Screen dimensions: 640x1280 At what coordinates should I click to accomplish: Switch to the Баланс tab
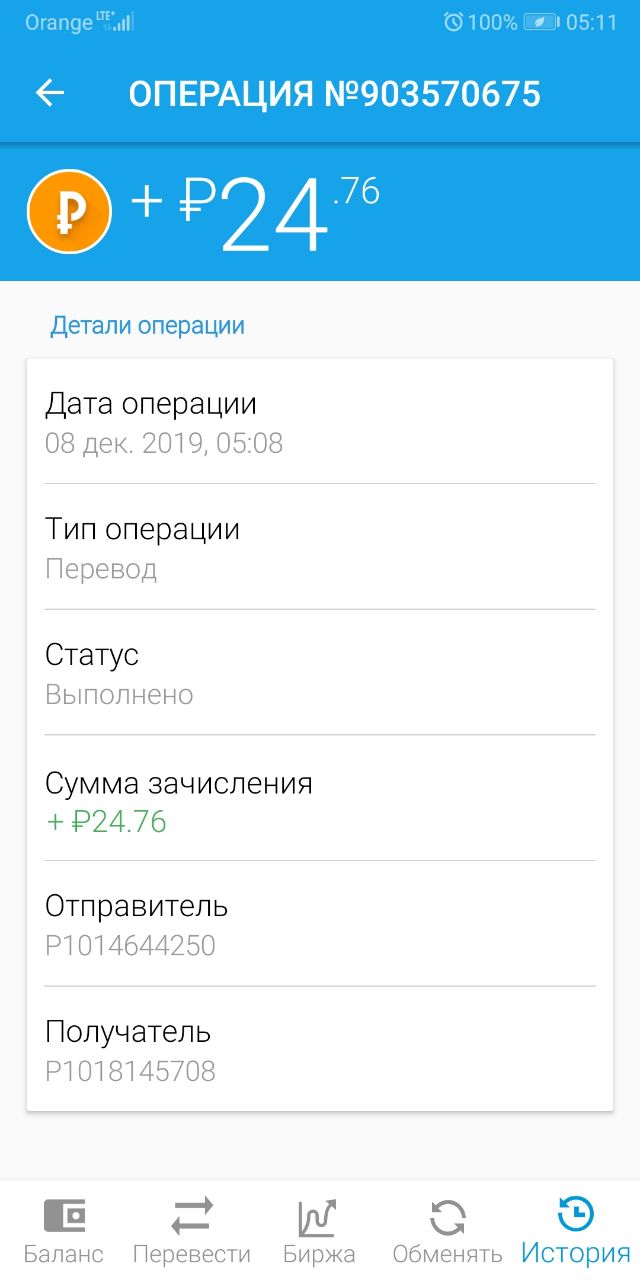(64, 1231)
